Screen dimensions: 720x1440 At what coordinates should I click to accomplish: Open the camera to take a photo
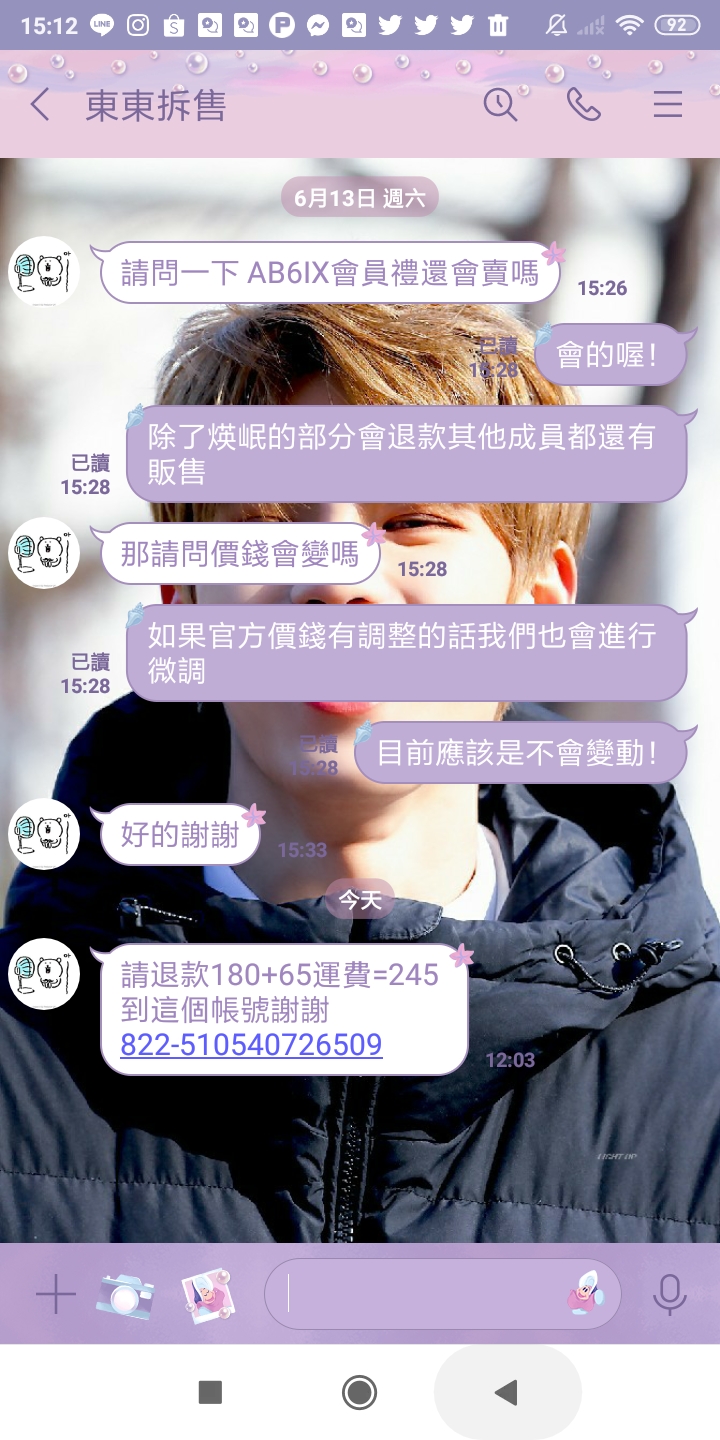(125, 1296)
